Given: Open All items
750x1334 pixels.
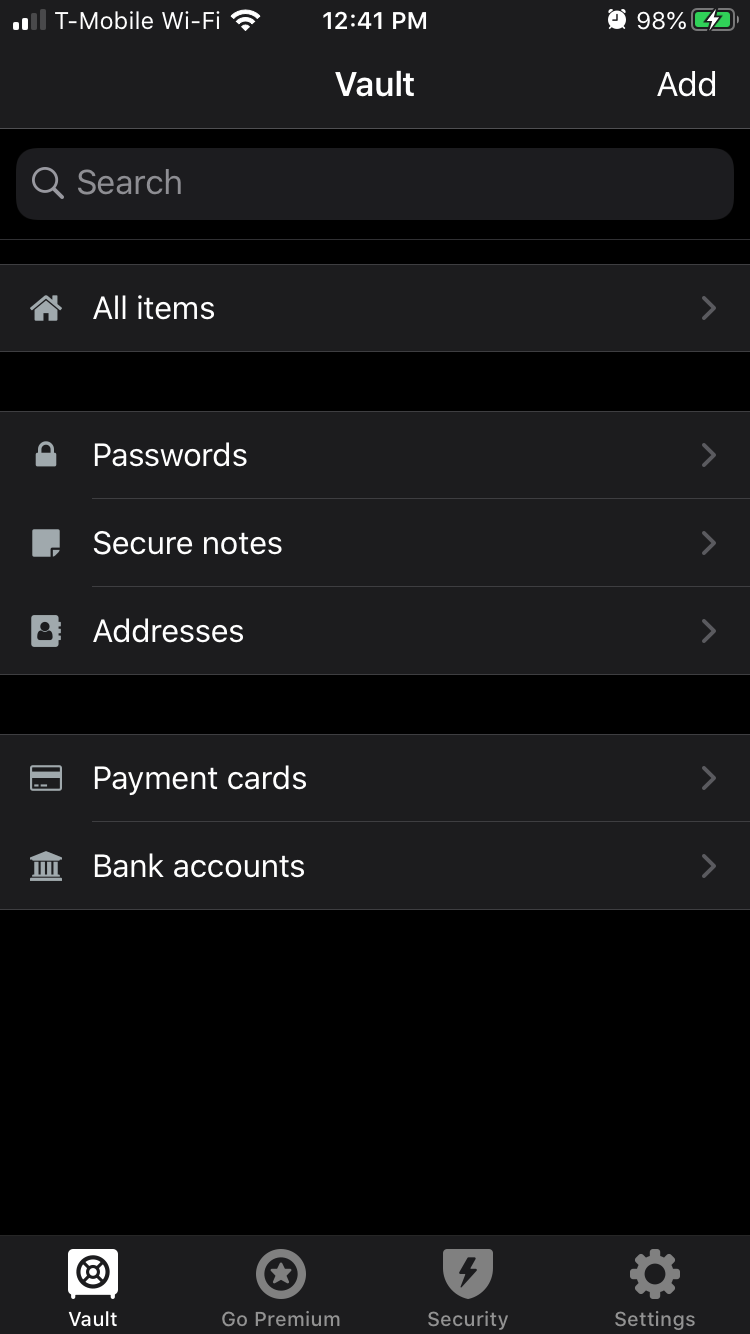Looking at the screenshot, I should click(375, 308).
